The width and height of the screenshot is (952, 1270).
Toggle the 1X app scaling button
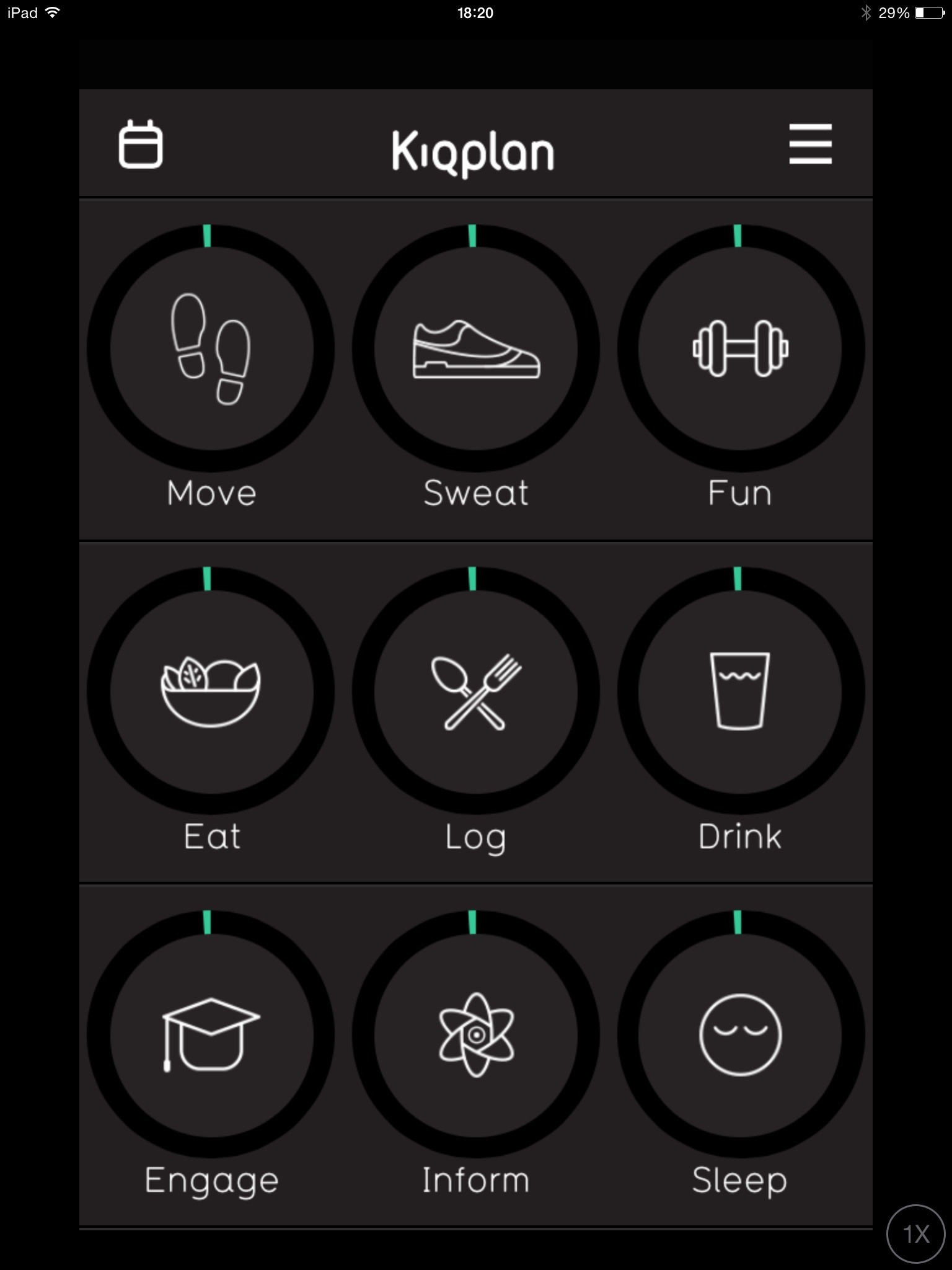pos(916,1234)
